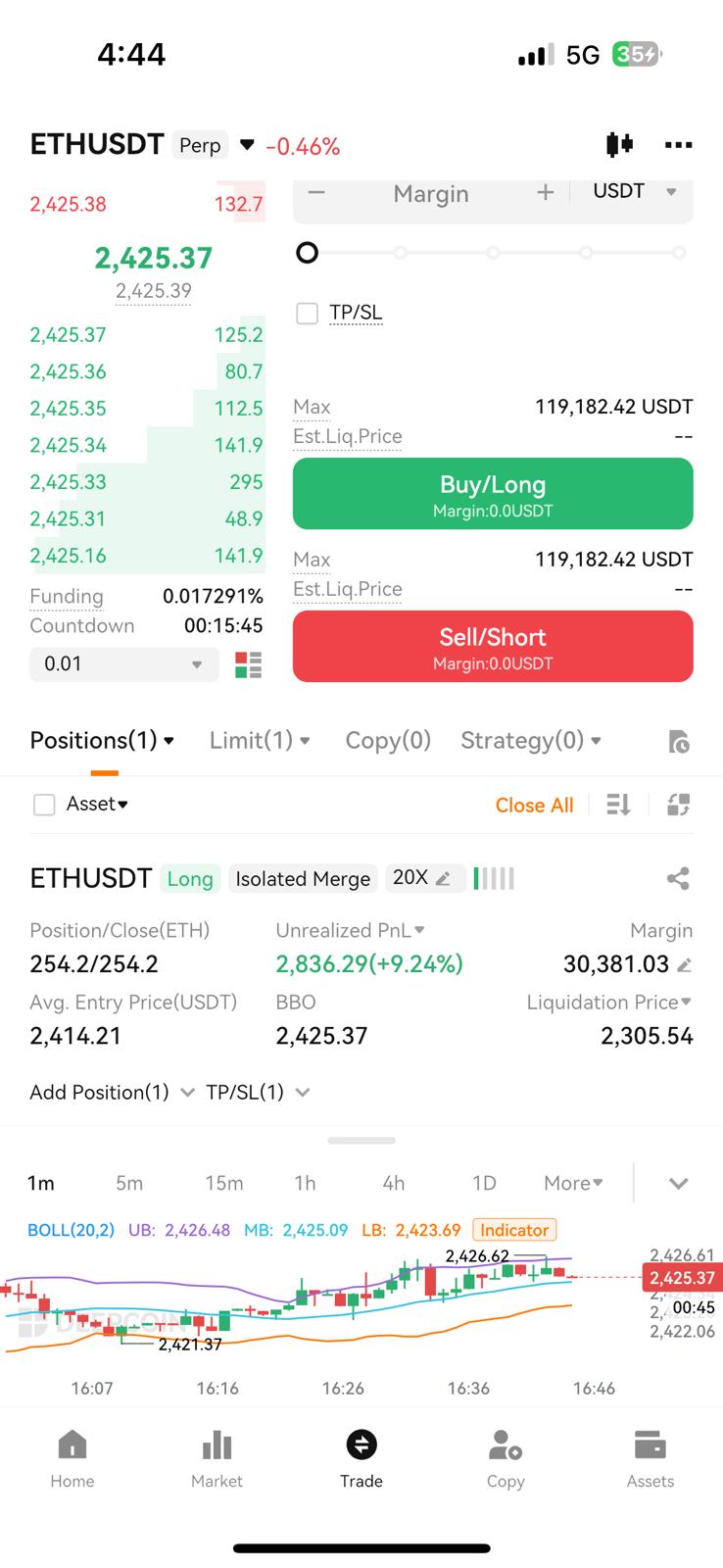Switch to the Limit(1) tab
The width and height of the screenshot is (723, 1568).
pyautogui.click(x=260, y=740)
